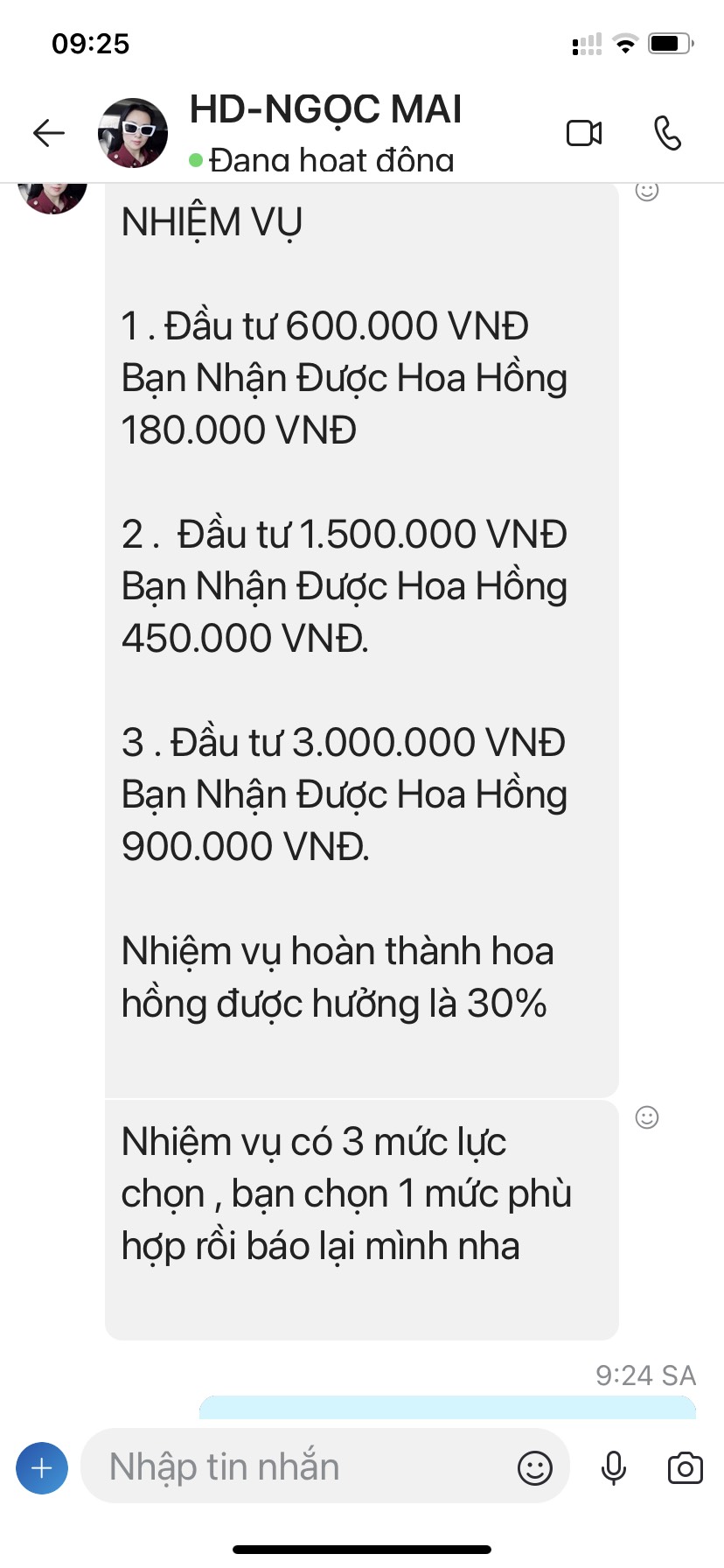React to the NHIỆM VỤ message

pyautogui.click(x=647, y=190)
